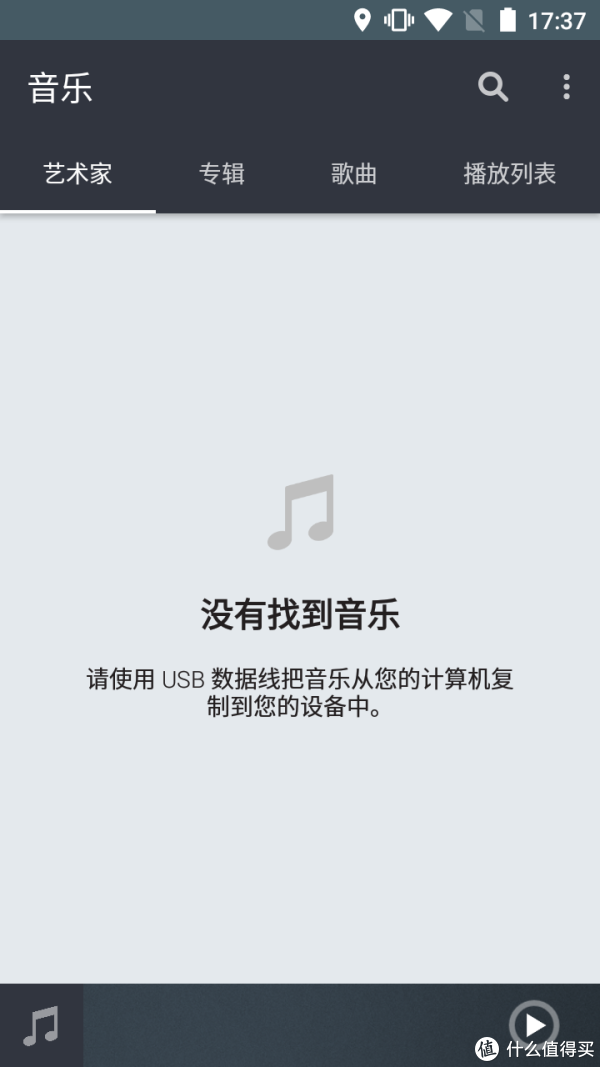Image resolution: width=600 pixels, height=1067 pixels.
Task: Open the now-playing music note thumbnail
Action: coord(41,1025)
